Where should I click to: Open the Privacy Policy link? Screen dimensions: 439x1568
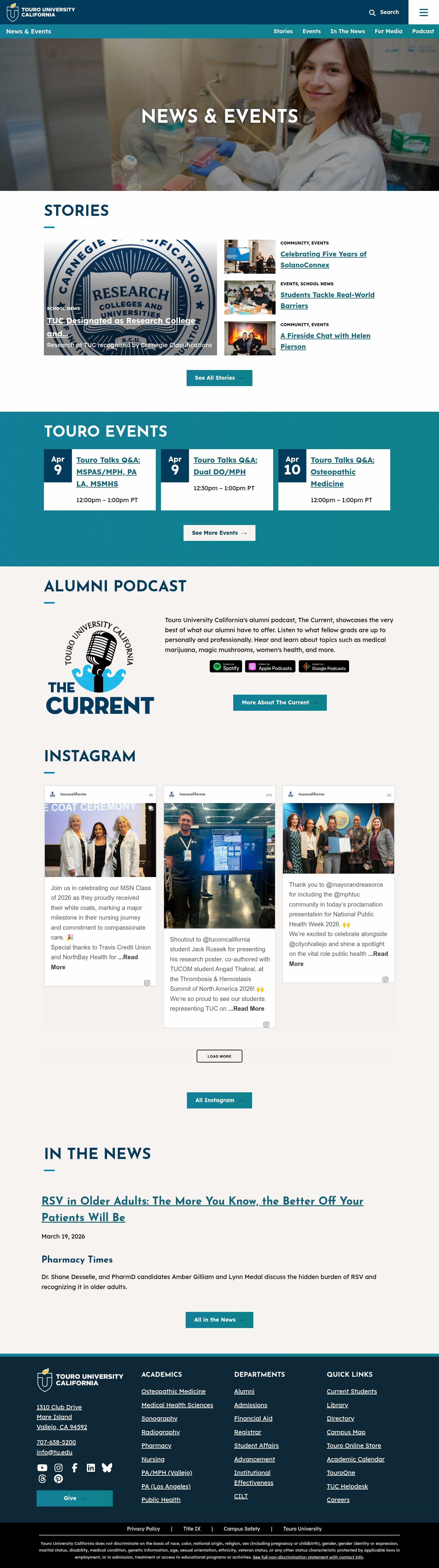tap(143, 1528)
